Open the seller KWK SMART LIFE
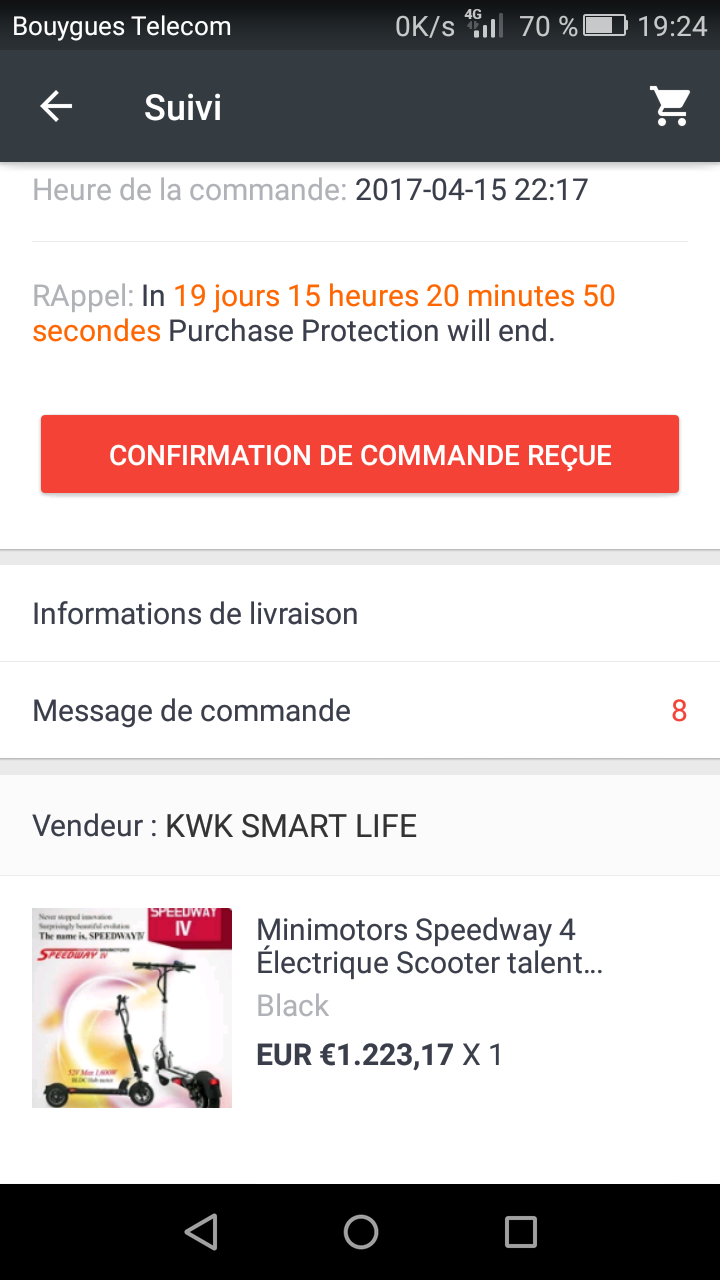The width and height of the screenshot is (720, 1280). [360, 826]
